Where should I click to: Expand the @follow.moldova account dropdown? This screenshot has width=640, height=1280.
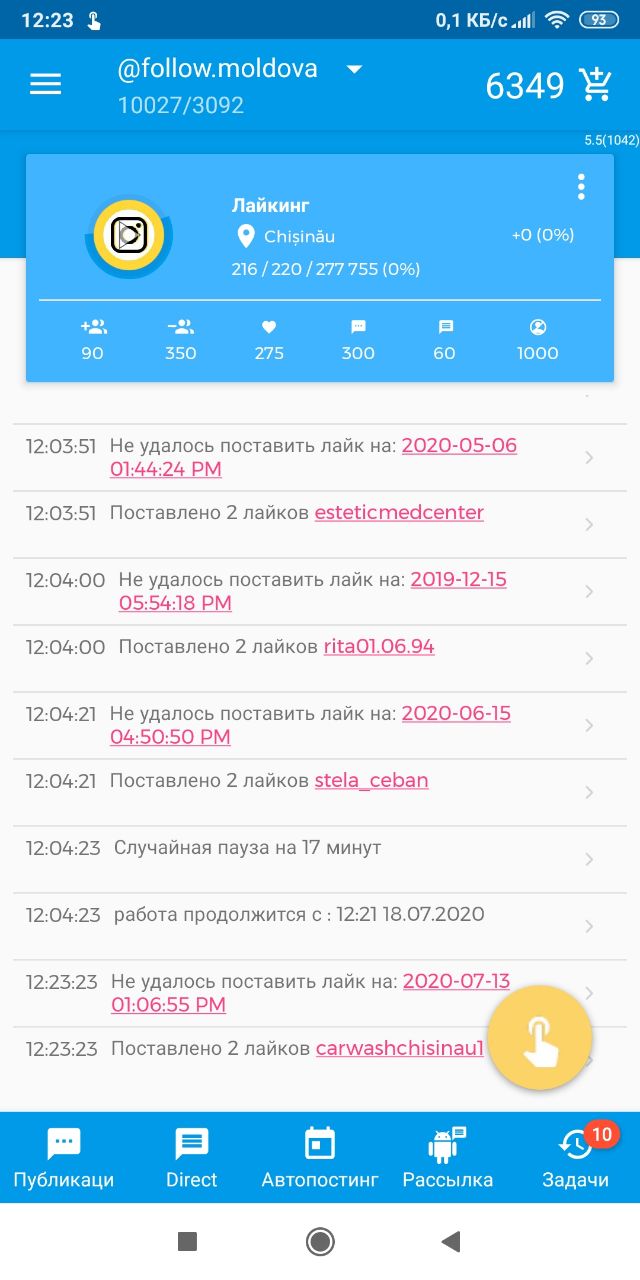tap(354, 69)
